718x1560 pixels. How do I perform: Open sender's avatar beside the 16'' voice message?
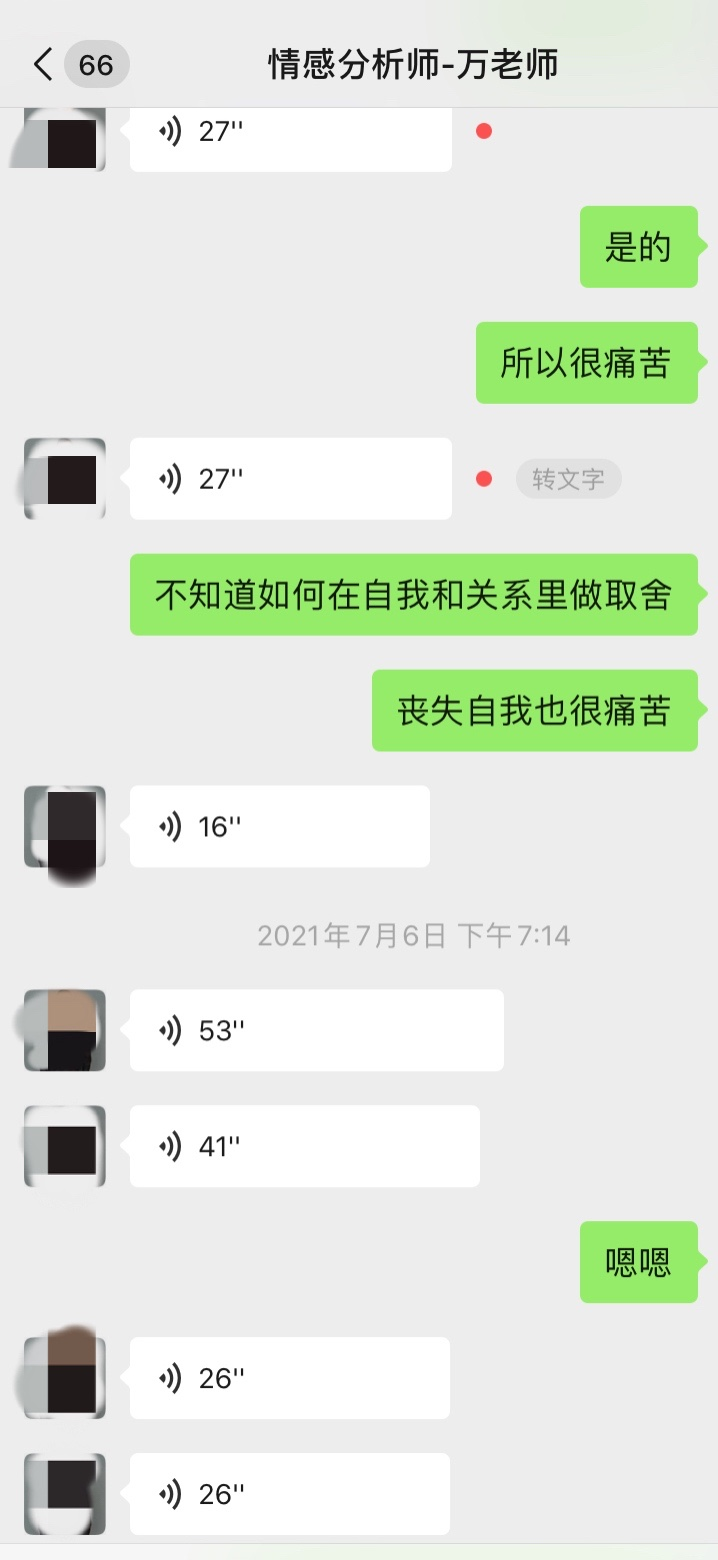(x=65, y=826)
